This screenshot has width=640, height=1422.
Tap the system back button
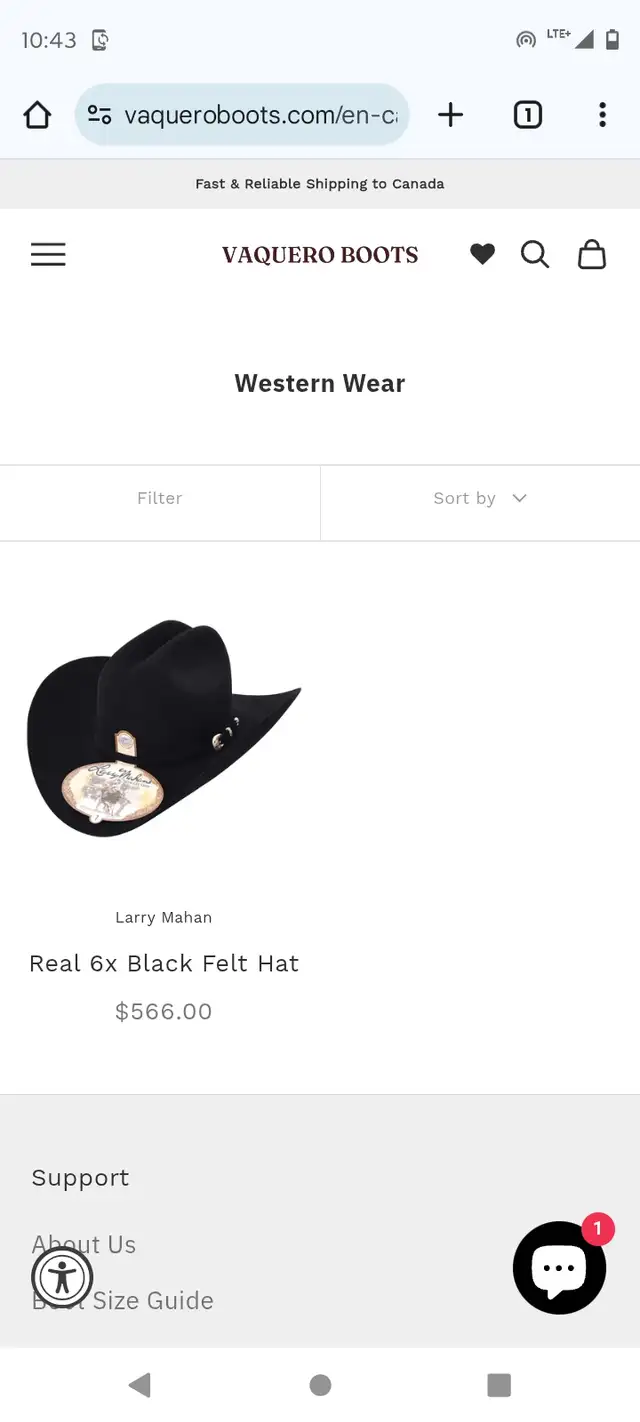pos(140,1385)
